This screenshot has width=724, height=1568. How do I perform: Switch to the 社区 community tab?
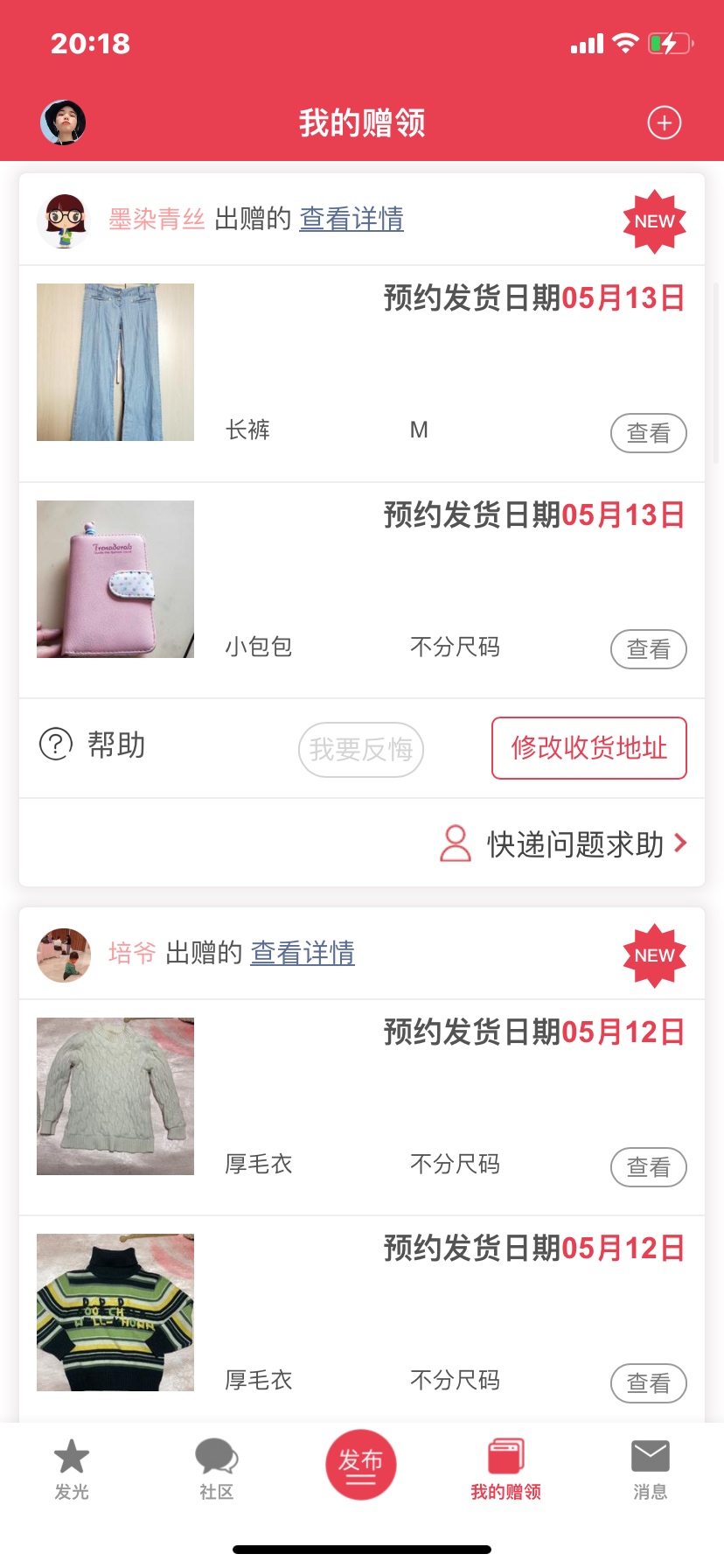click(x=216, y=1469)
